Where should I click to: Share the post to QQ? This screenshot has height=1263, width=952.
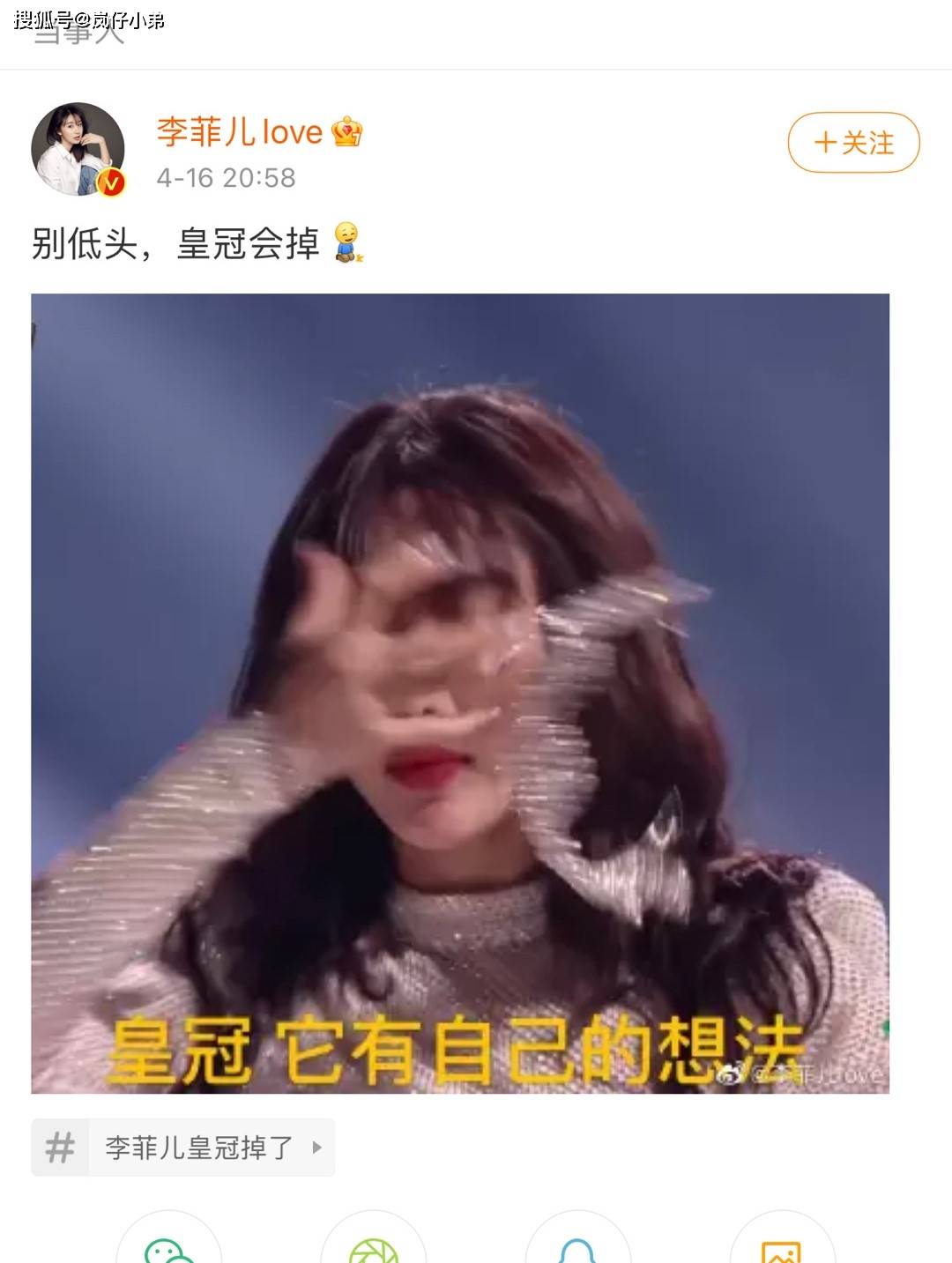pyautogui.click(x=577, y=1246)
